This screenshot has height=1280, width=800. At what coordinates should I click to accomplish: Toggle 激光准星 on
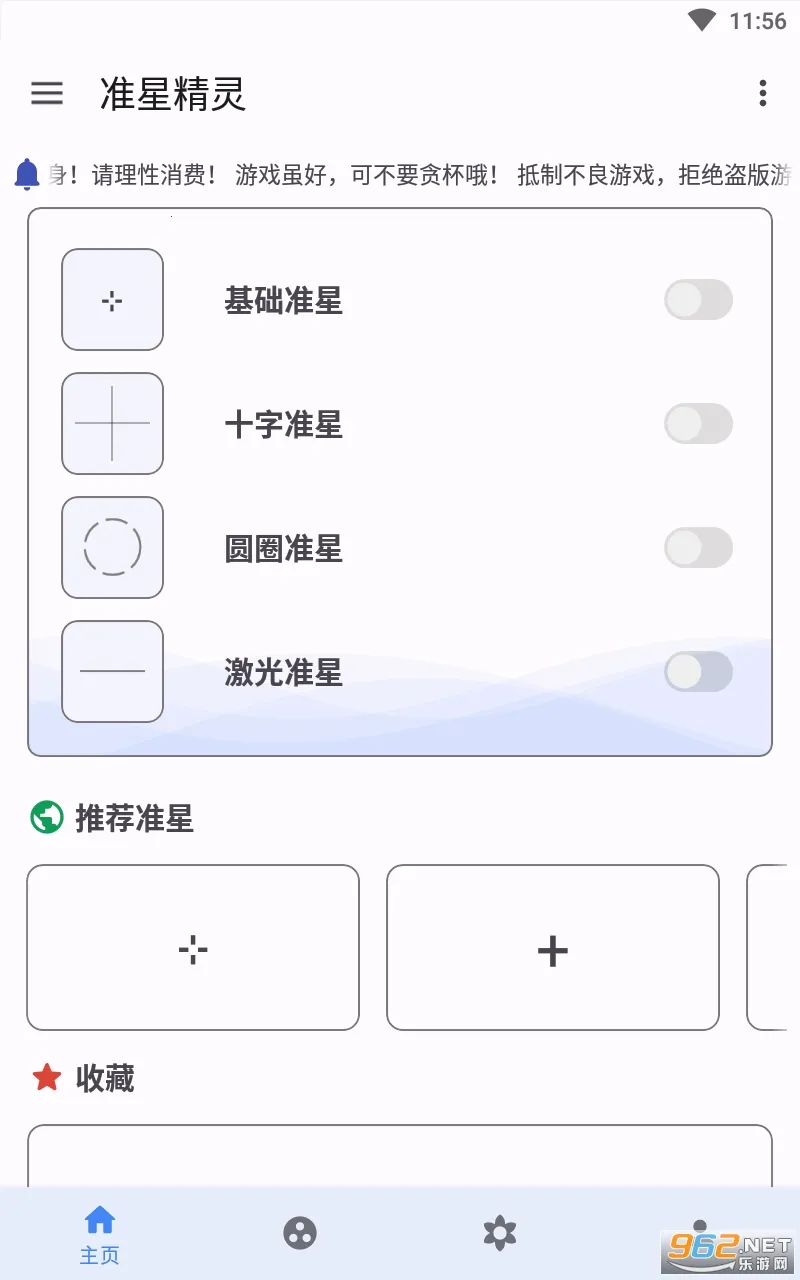[698, 672]
